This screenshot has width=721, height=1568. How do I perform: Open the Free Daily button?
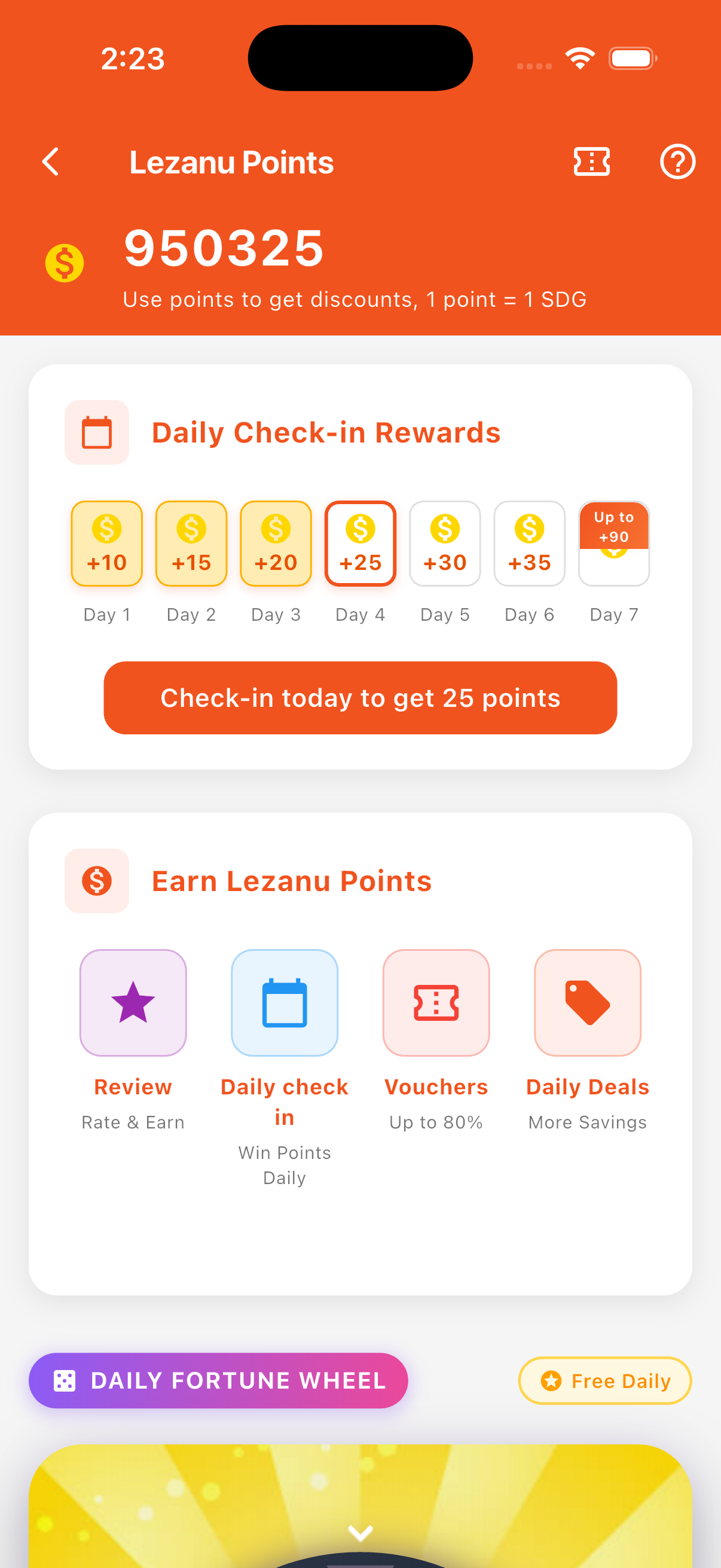coord(604,1381)
